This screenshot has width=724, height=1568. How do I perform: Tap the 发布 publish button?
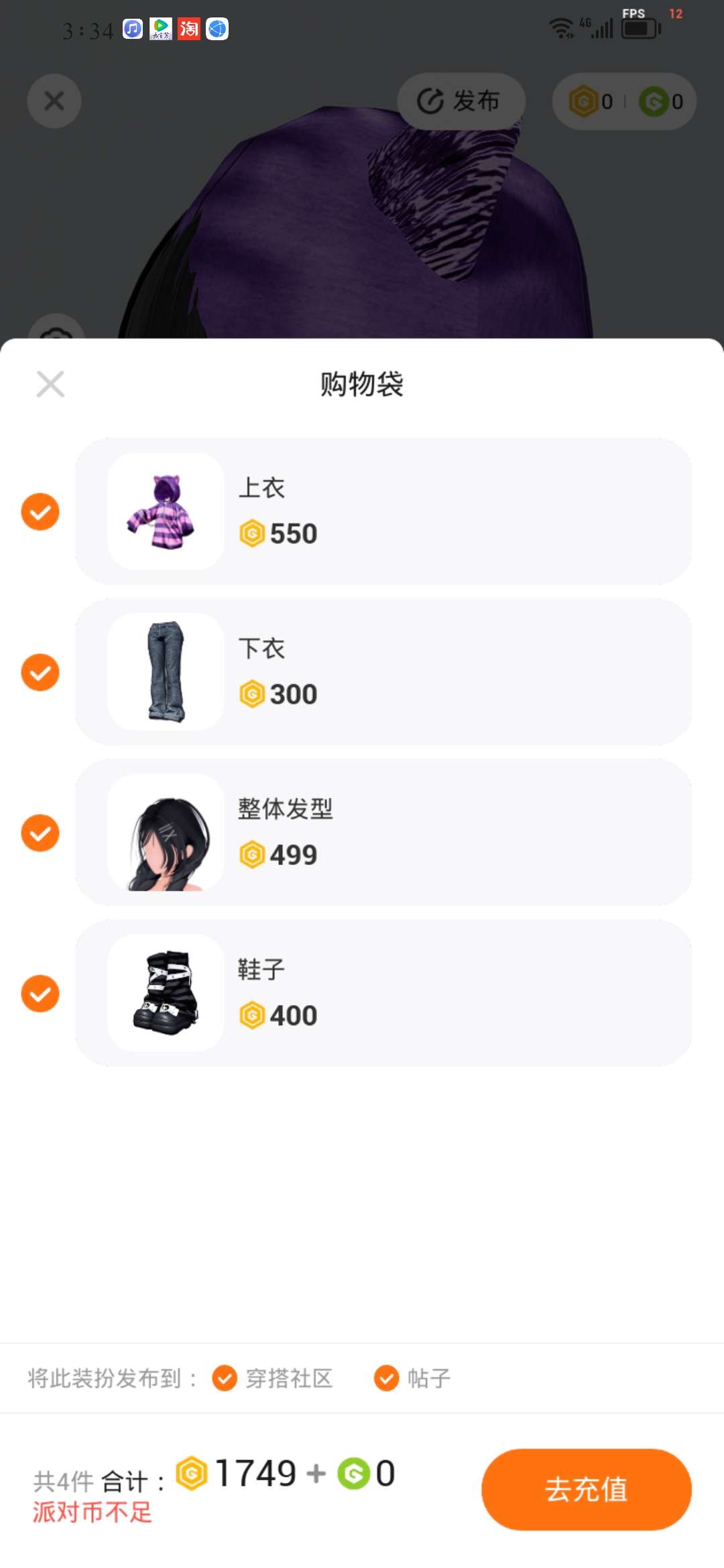point(461,101)
